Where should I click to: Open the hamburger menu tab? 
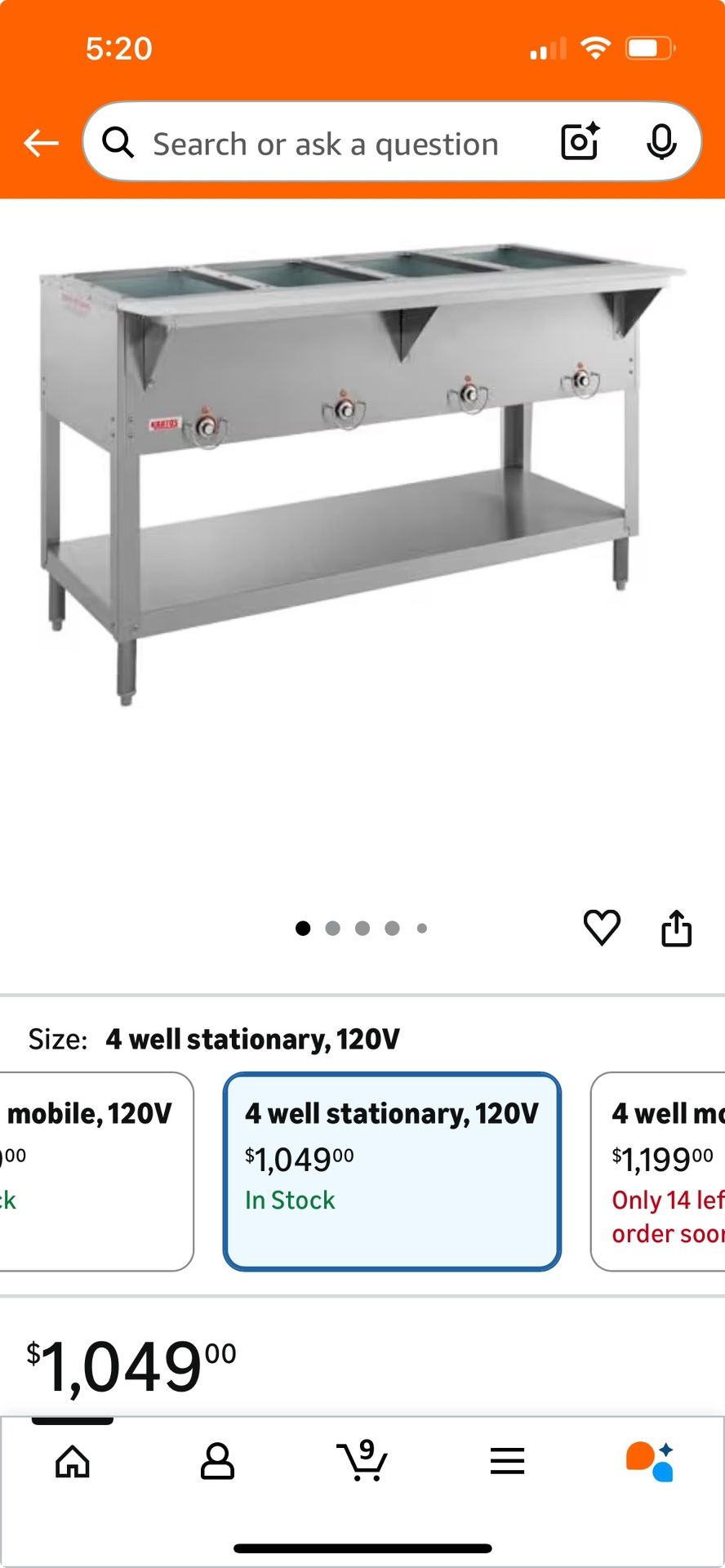507,1461
